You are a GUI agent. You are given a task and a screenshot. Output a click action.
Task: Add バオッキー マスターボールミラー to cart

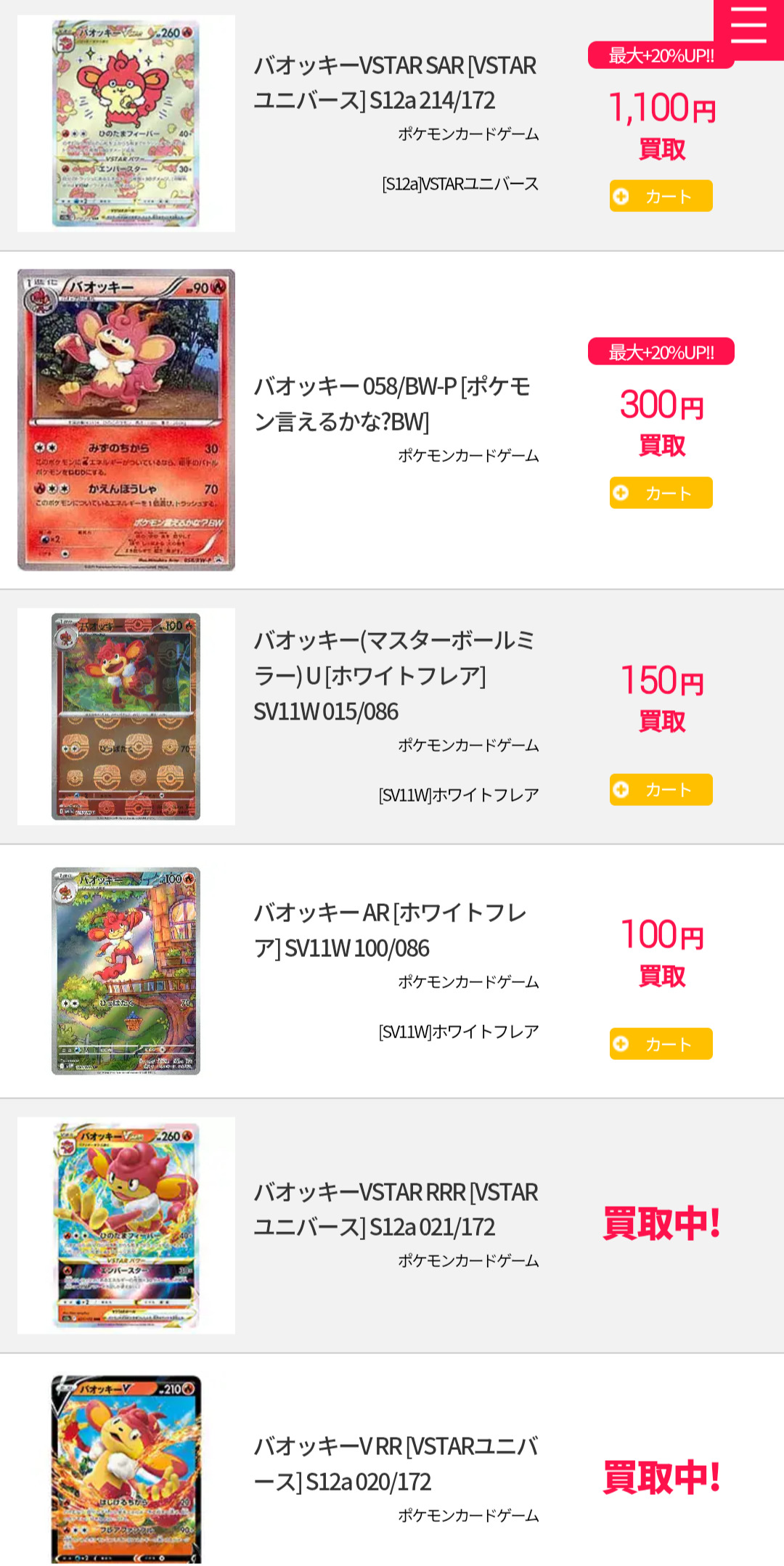(661, 790)
